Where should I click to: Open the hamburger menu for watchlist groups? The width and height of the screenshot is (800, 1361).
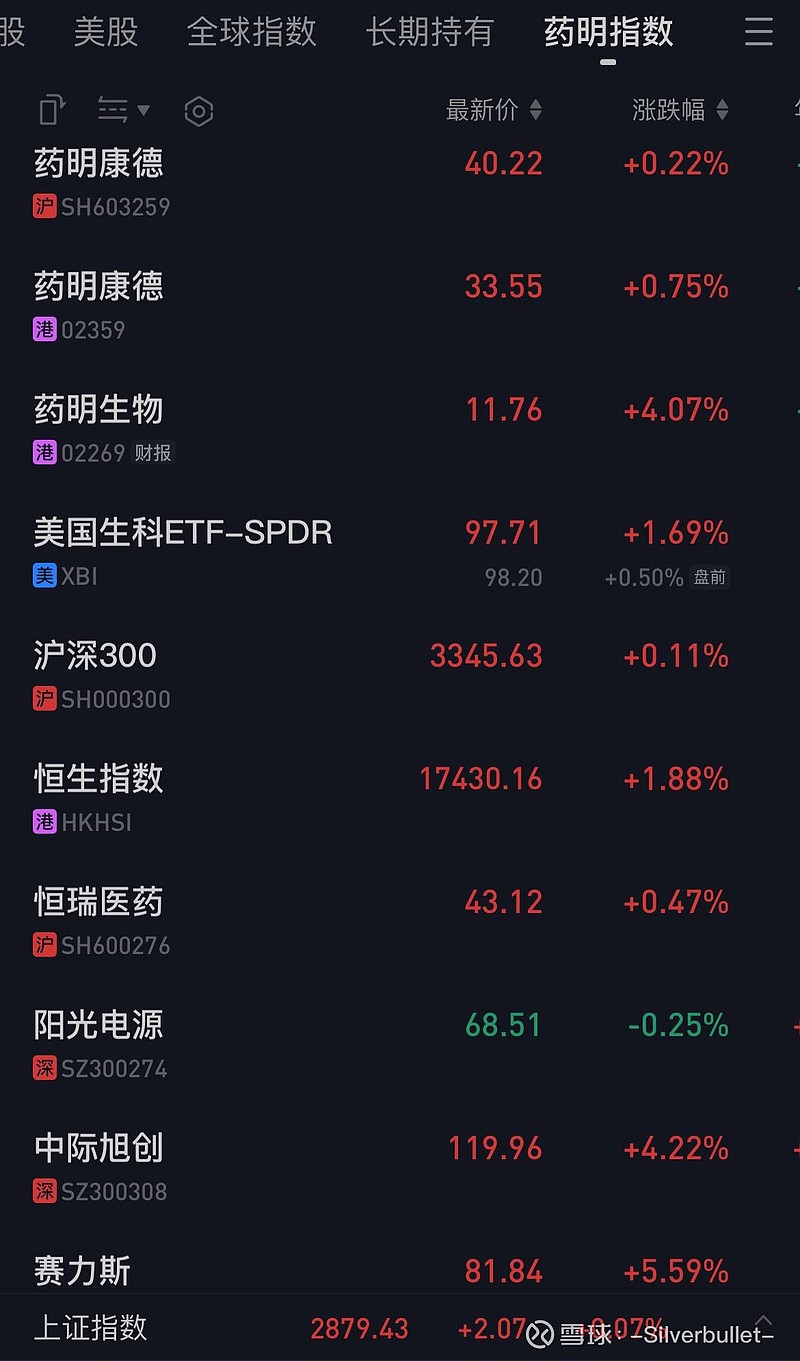pos(759,32)
